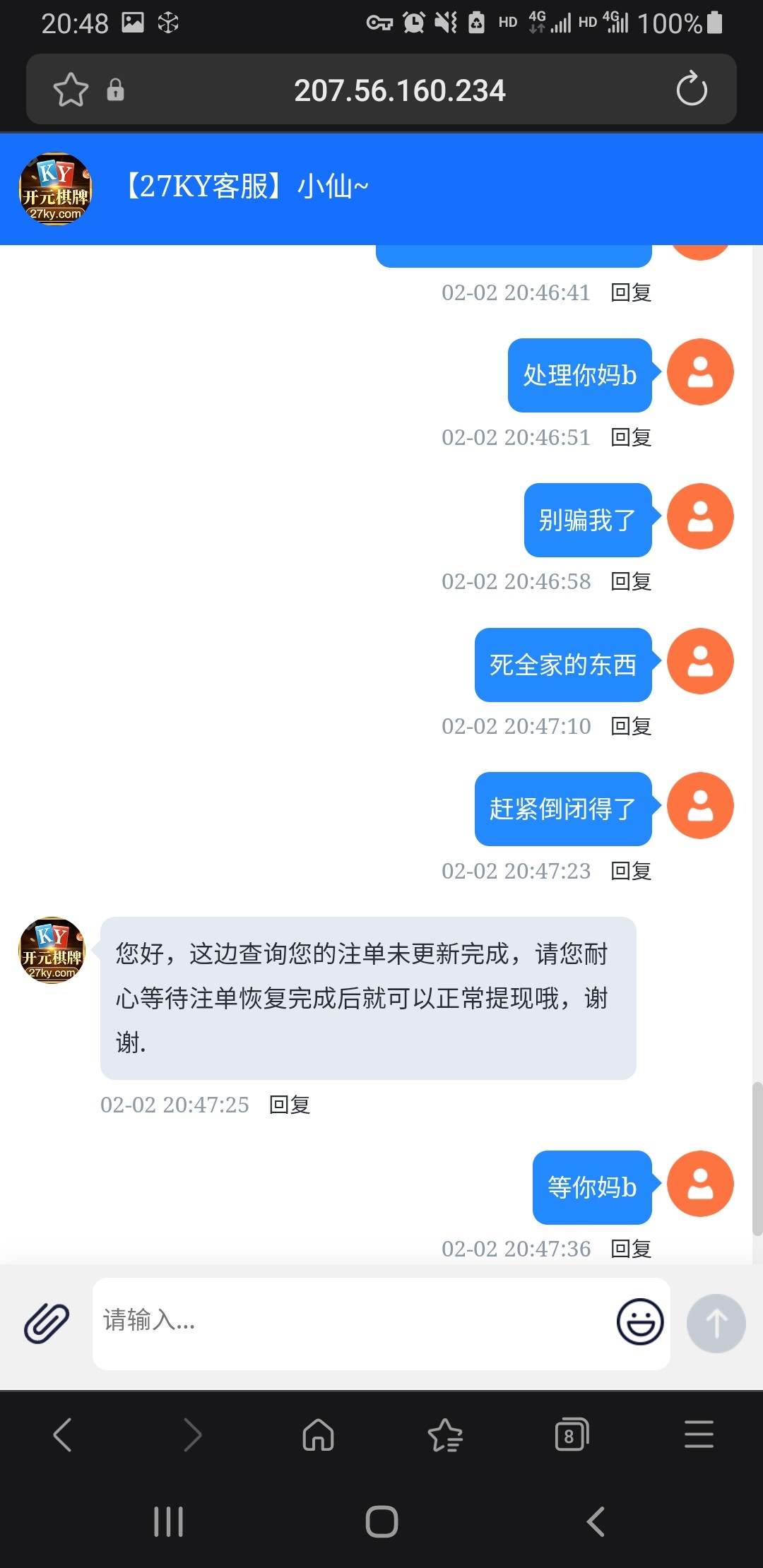The height and width of the screenshot is (1568, 763).
Task: Bookmark this page with the star icon
Action: 71,90
